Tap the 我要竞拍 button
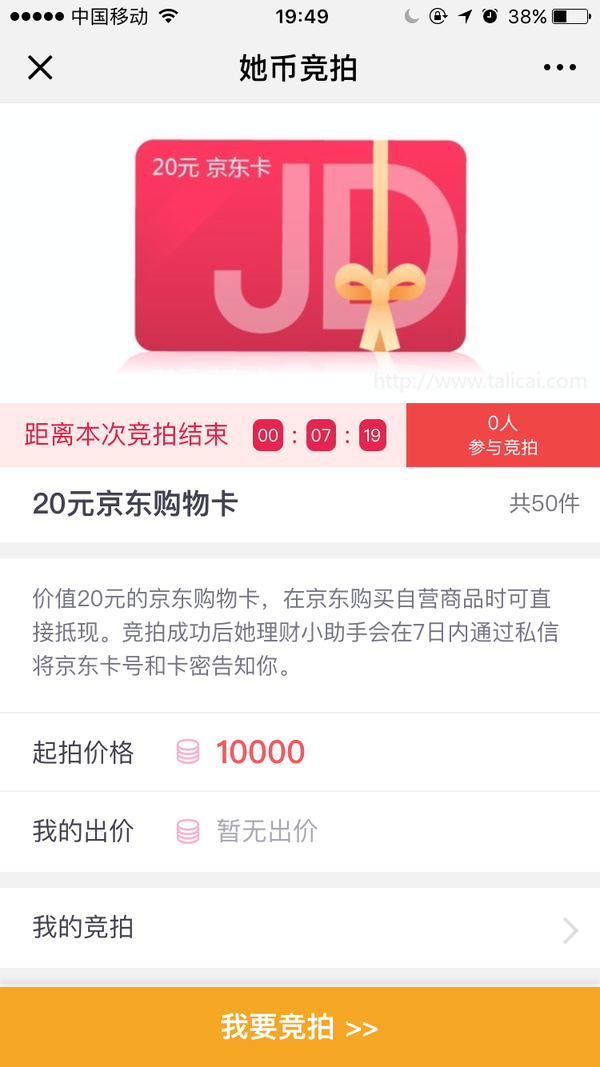The height and width of the screenshot is (1067, 600). [300, 1027]
